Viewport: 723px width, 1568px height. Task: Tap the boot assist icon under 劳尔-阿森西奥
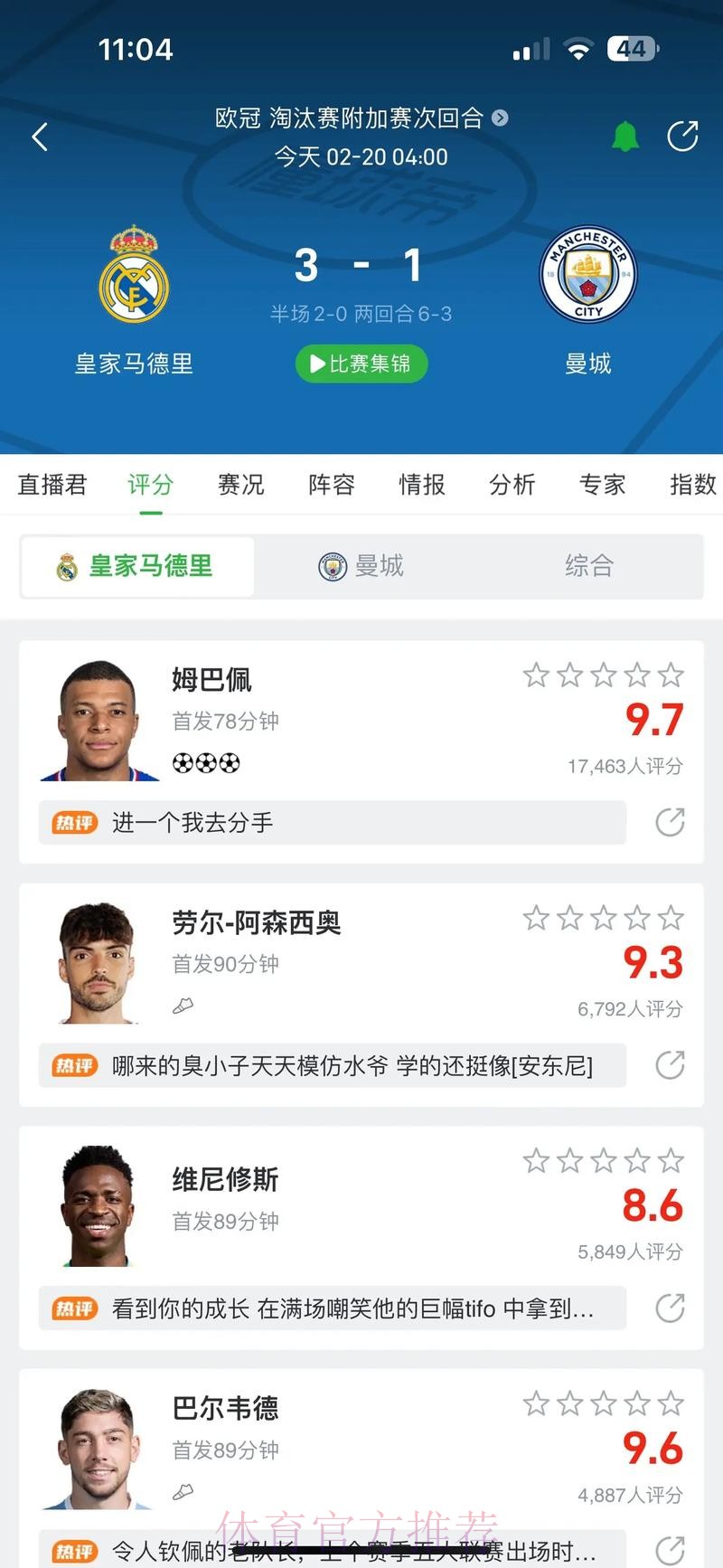[x=182, y=1006]
